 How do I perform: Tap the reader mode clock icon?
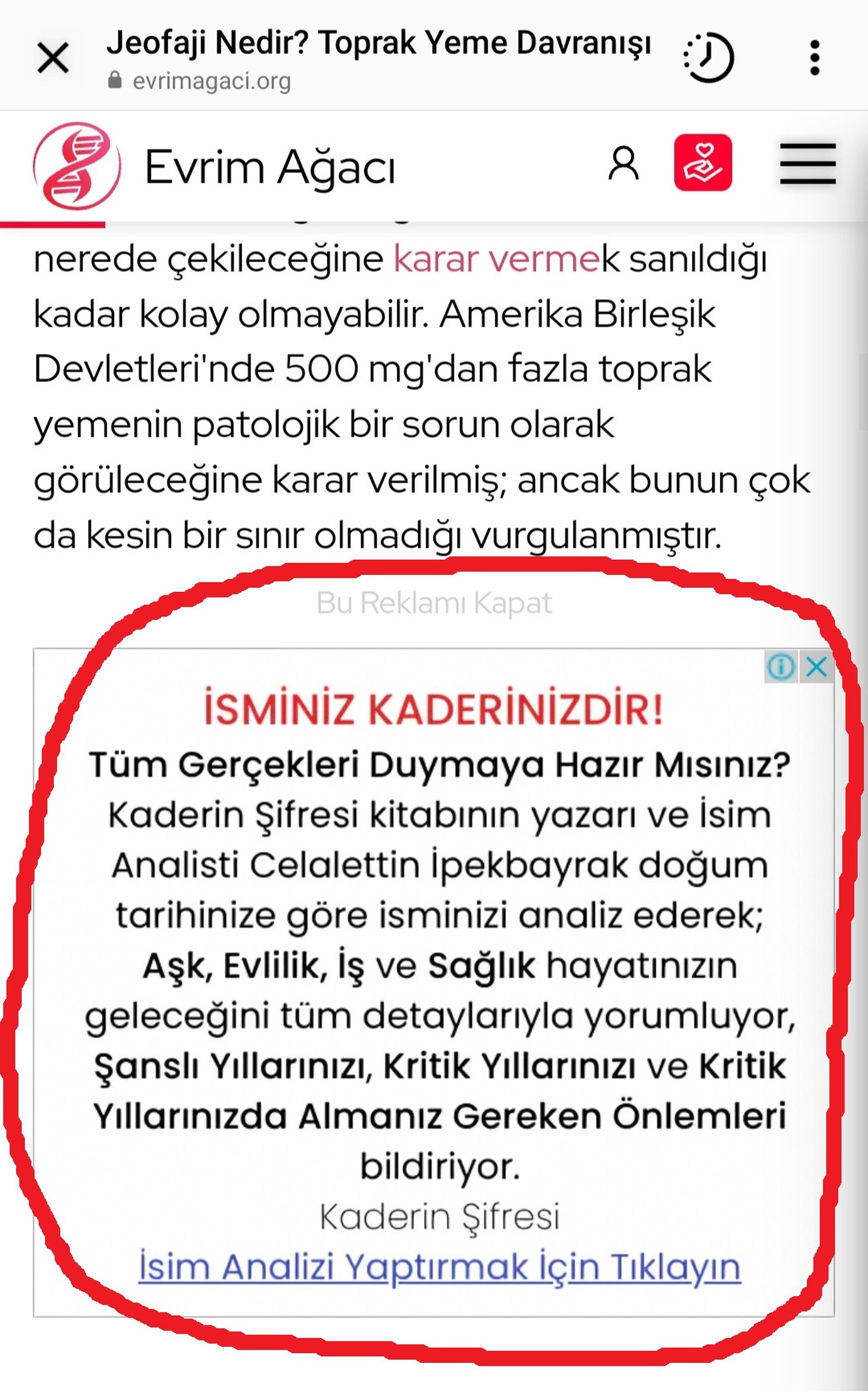(709, 57)
